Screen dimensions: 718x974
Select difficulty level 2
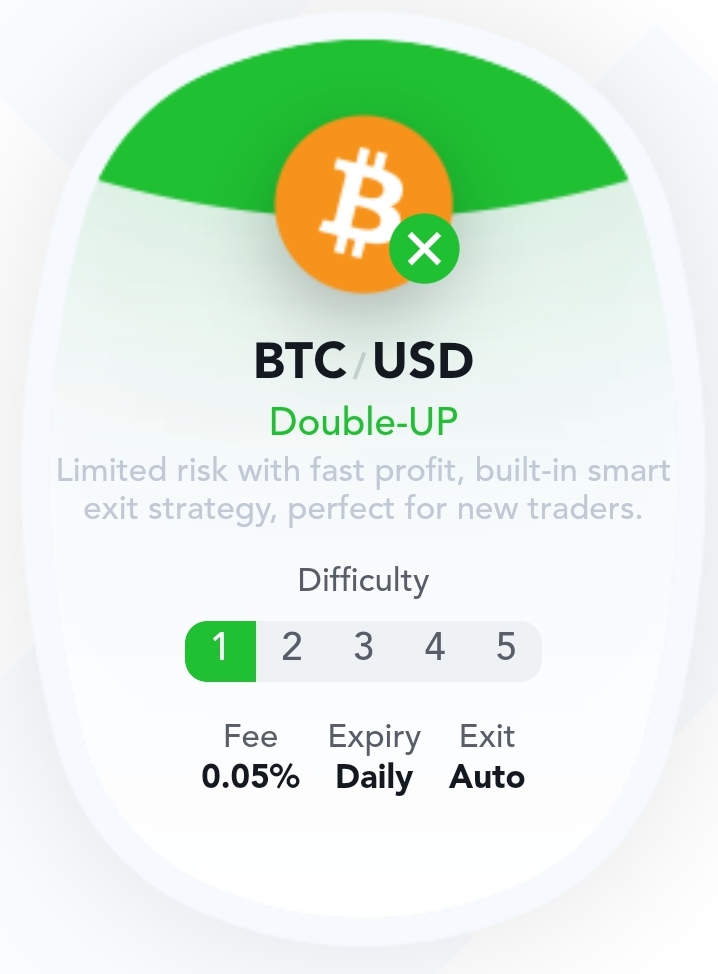292,650
